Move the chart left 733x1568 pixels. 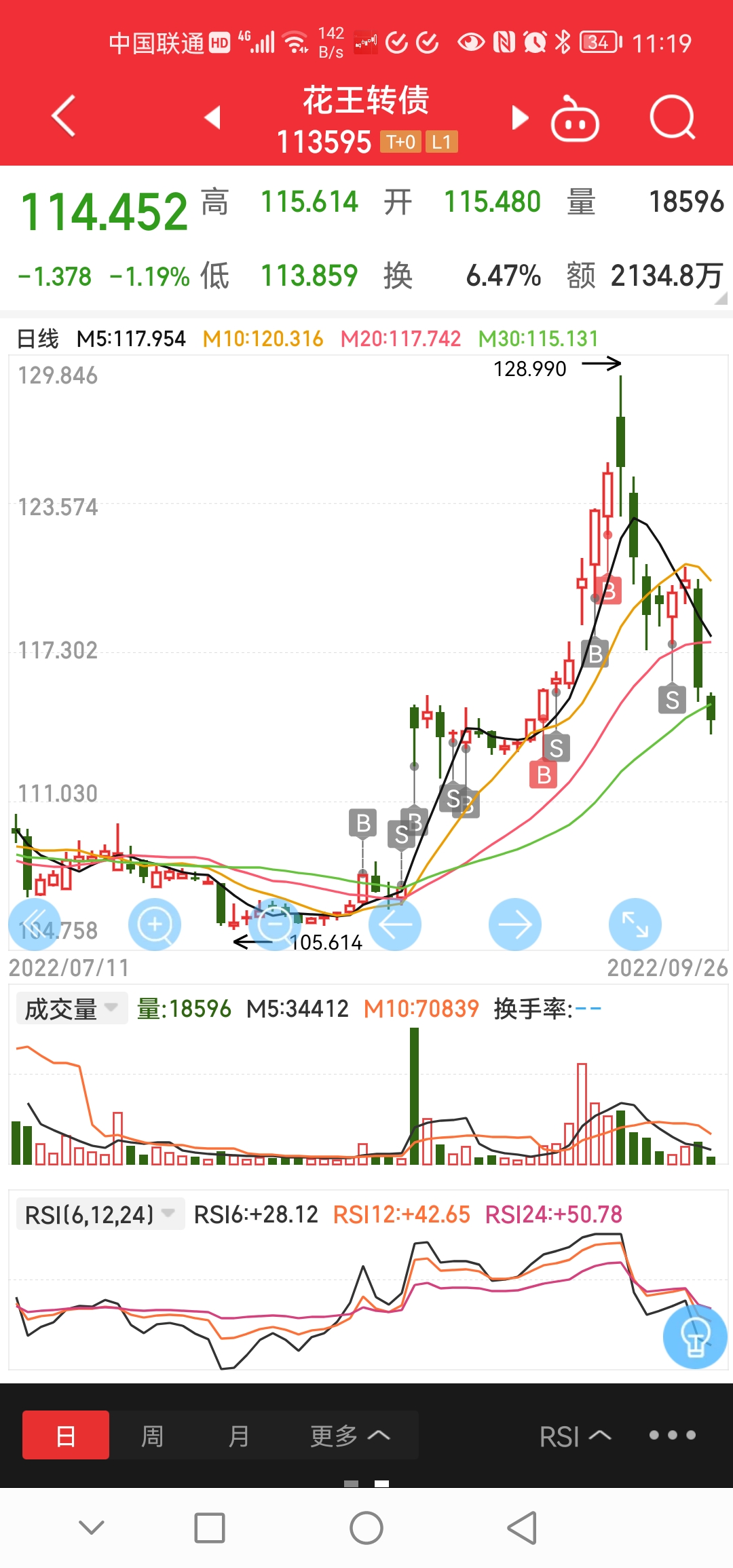(x=395, y=925)
